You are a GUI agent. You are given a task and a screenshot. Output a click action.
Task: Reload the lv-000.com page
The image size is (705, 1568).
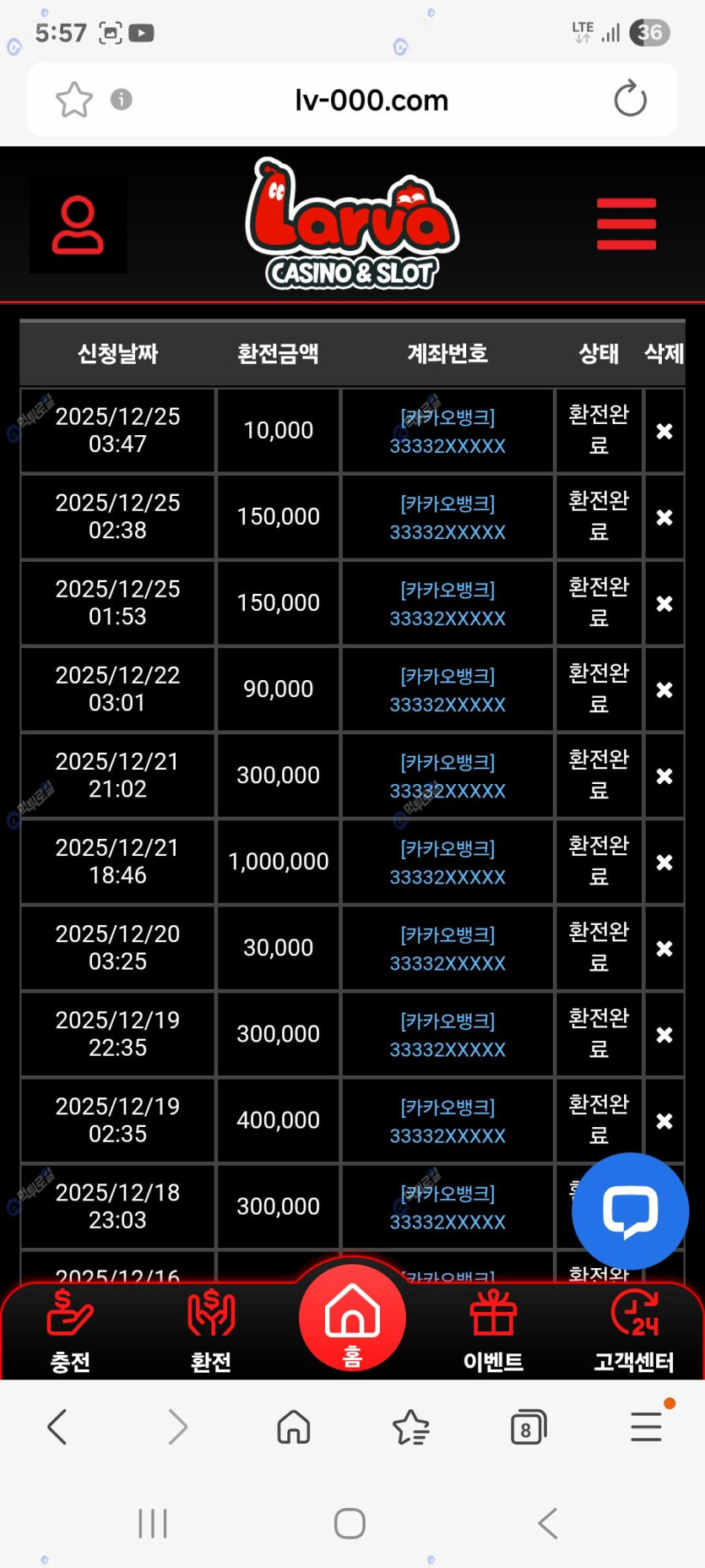coord(630,100)
